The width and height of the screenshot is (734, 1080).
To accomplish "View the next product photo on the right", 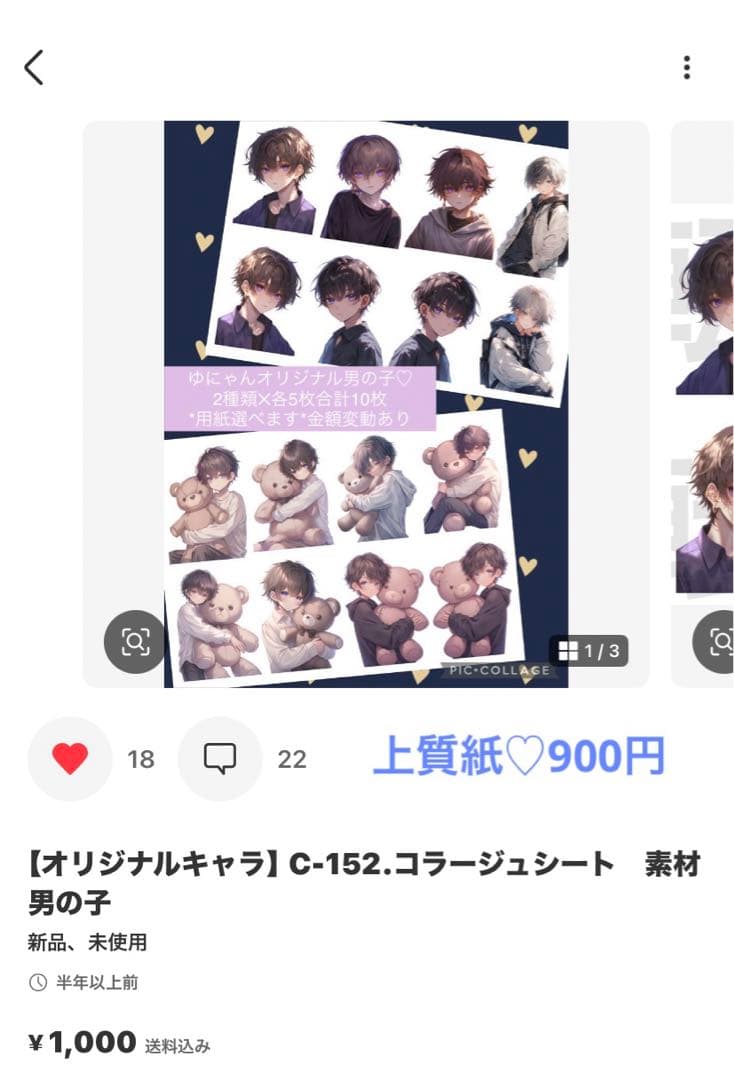I will [x=704, y=400].
